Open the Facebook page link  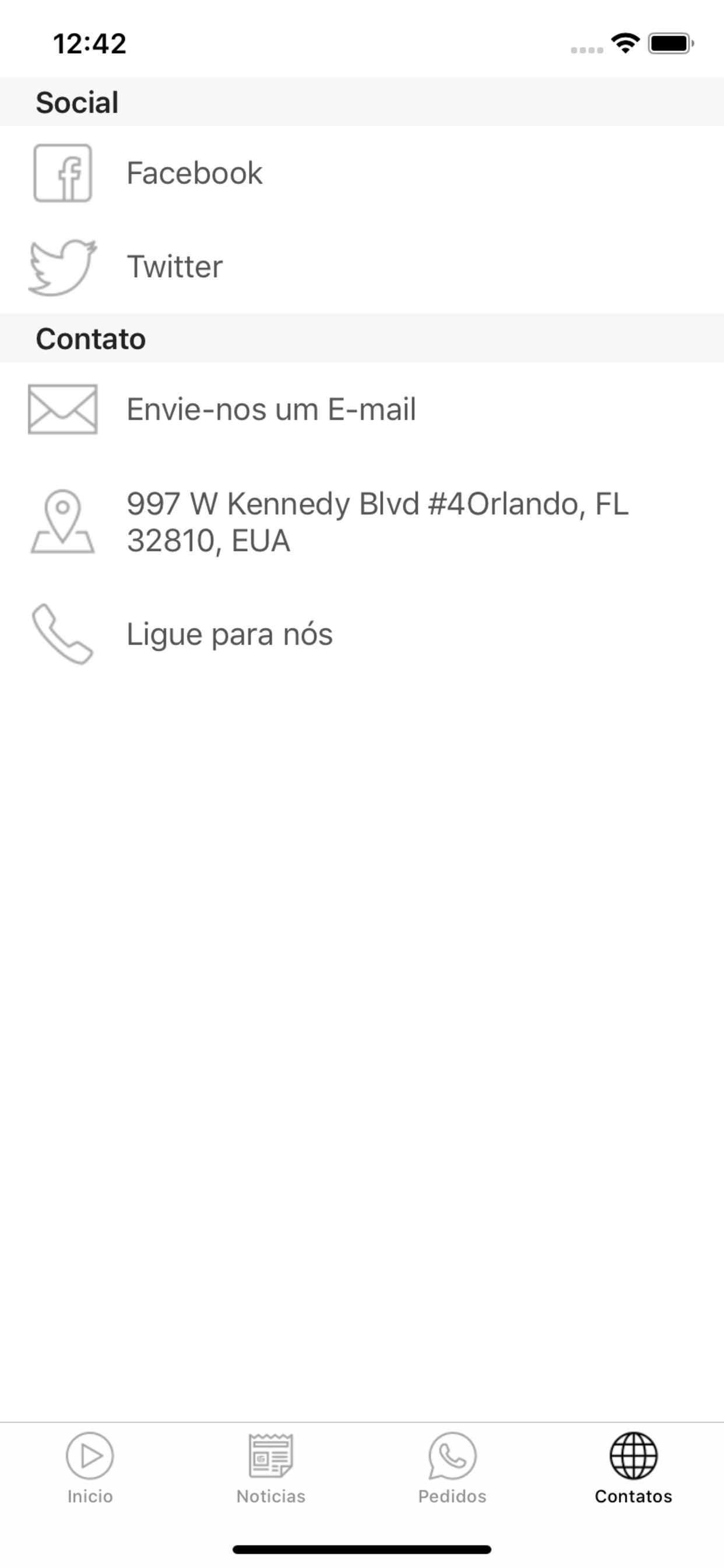pos(362,173)
